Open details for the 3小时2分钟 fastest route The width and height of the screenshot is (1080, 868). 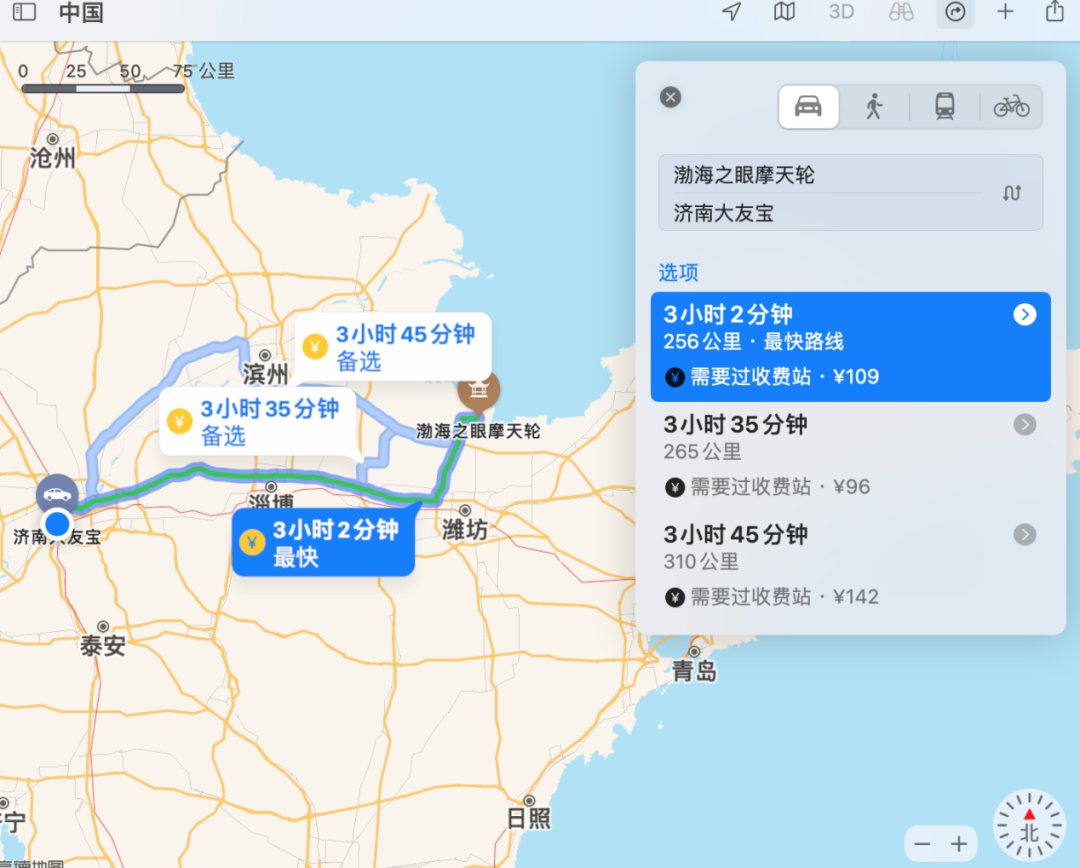[1024, 315]
